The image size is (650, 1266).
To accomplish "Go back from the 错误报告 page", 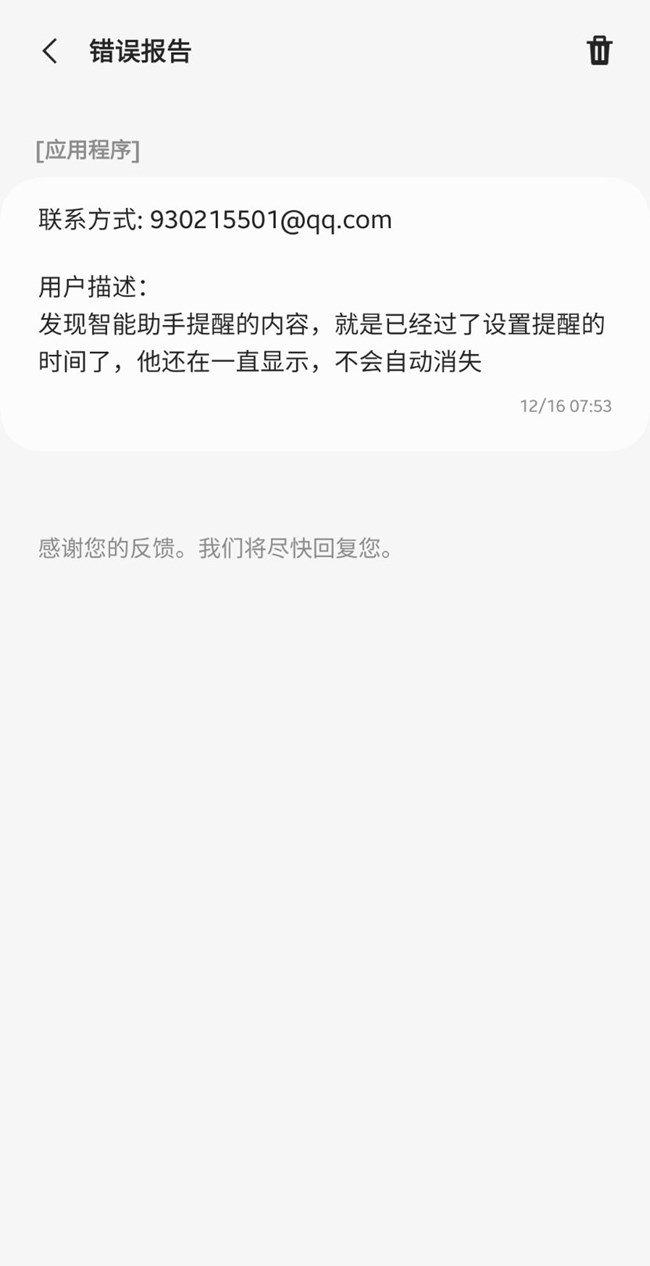I will pos(50,52).
